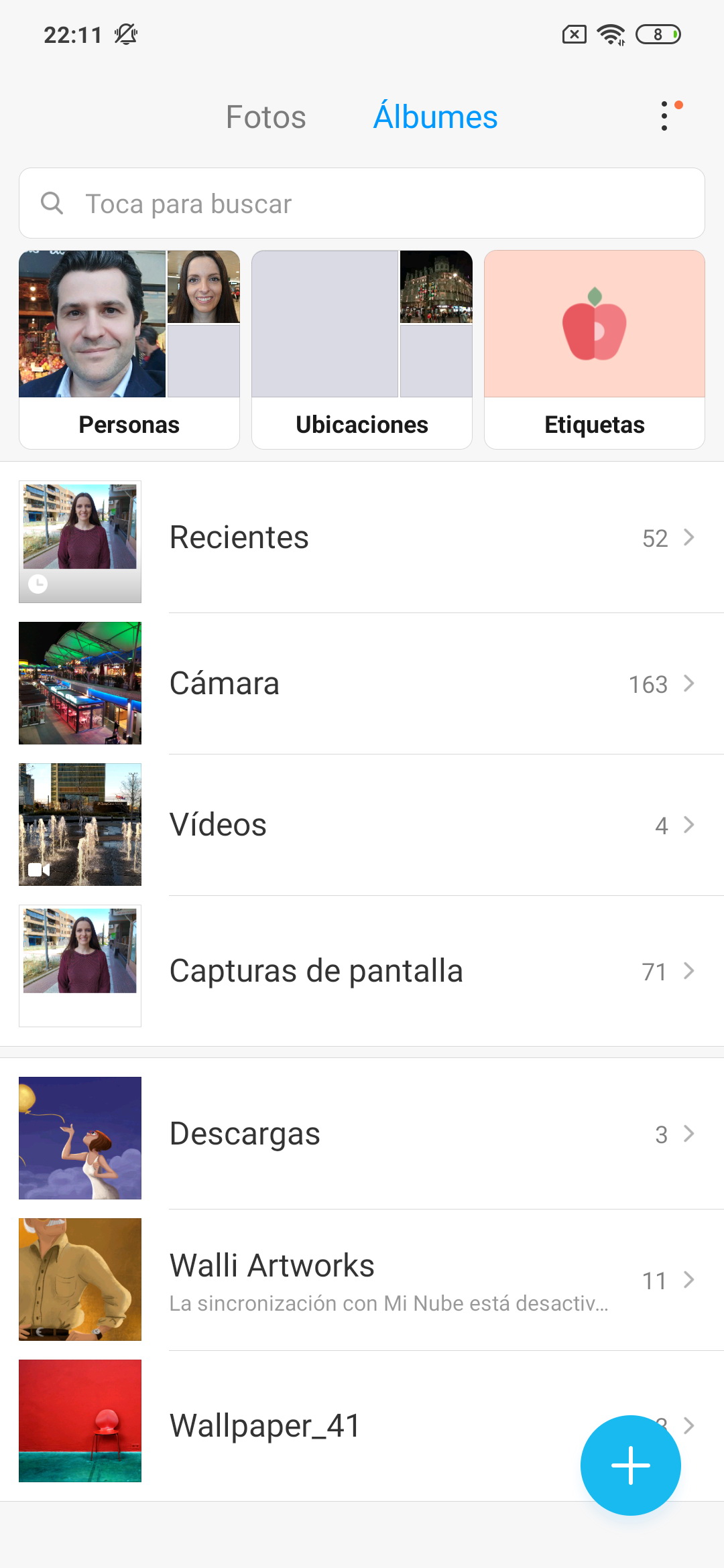Open the Personas card
Image resolution: width=724 pixels, height=1568 pixels.
(129, 350)
